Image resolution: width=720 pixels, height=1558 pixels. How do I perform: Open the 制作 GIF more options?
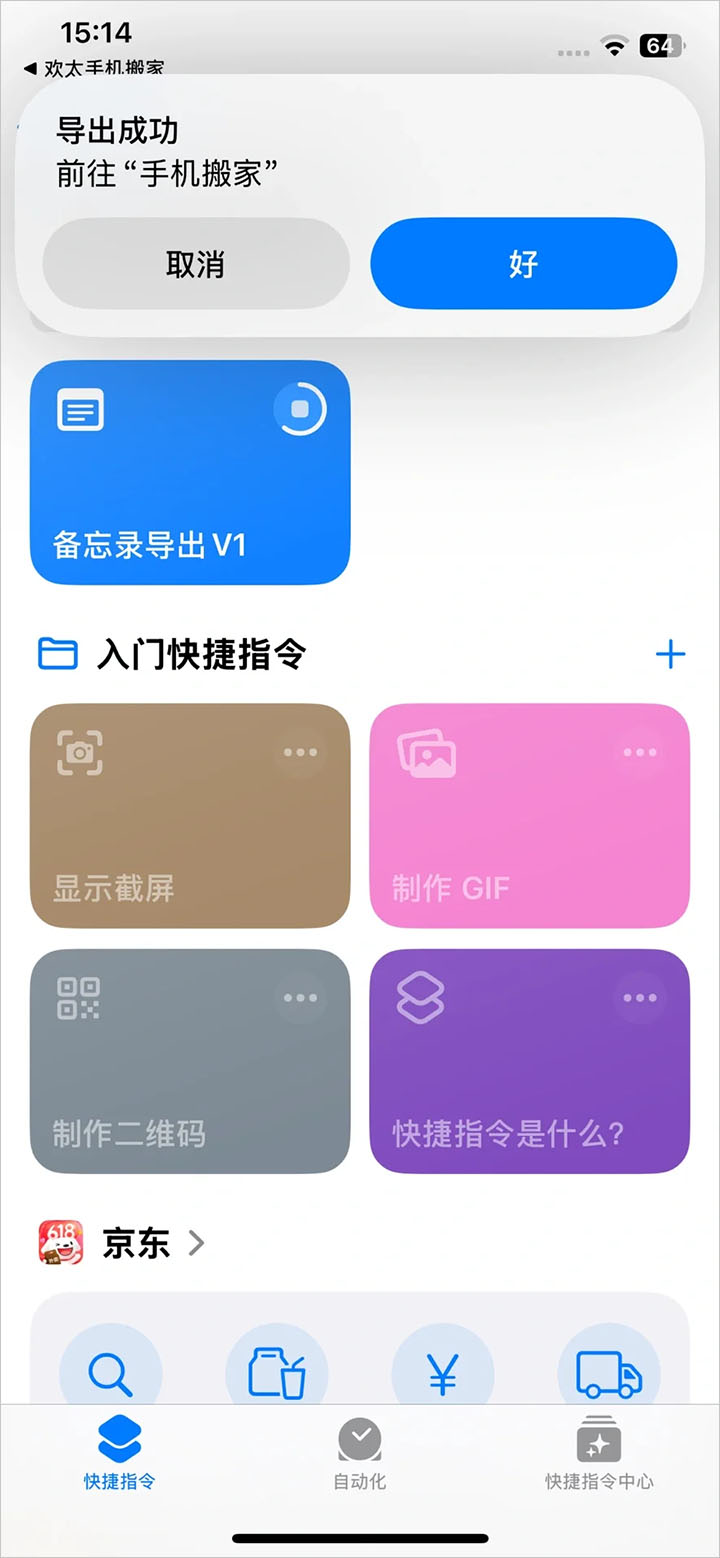(x=640, y=752)
